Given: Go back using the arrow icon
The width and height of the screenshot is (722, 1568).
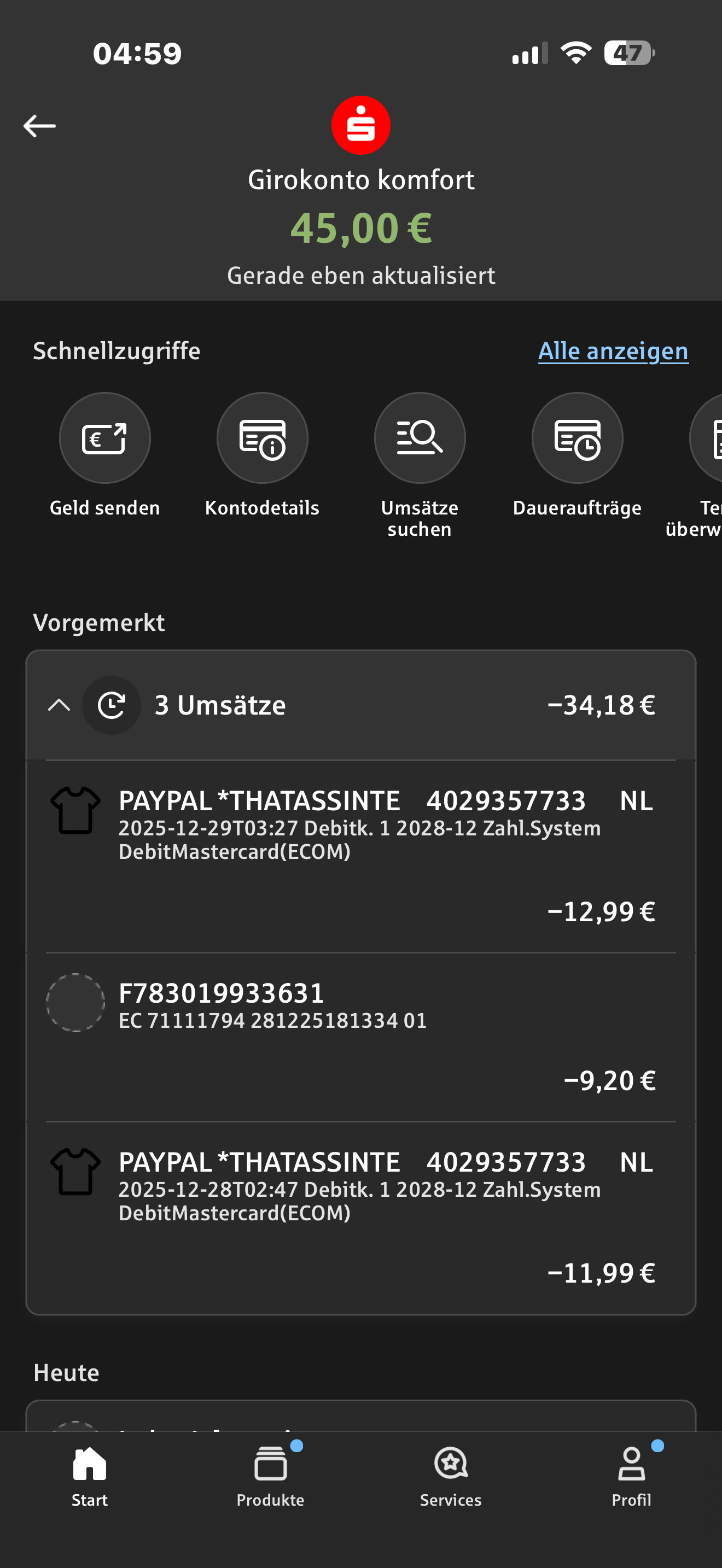Looking at the screenshot, I should [39, 126].
